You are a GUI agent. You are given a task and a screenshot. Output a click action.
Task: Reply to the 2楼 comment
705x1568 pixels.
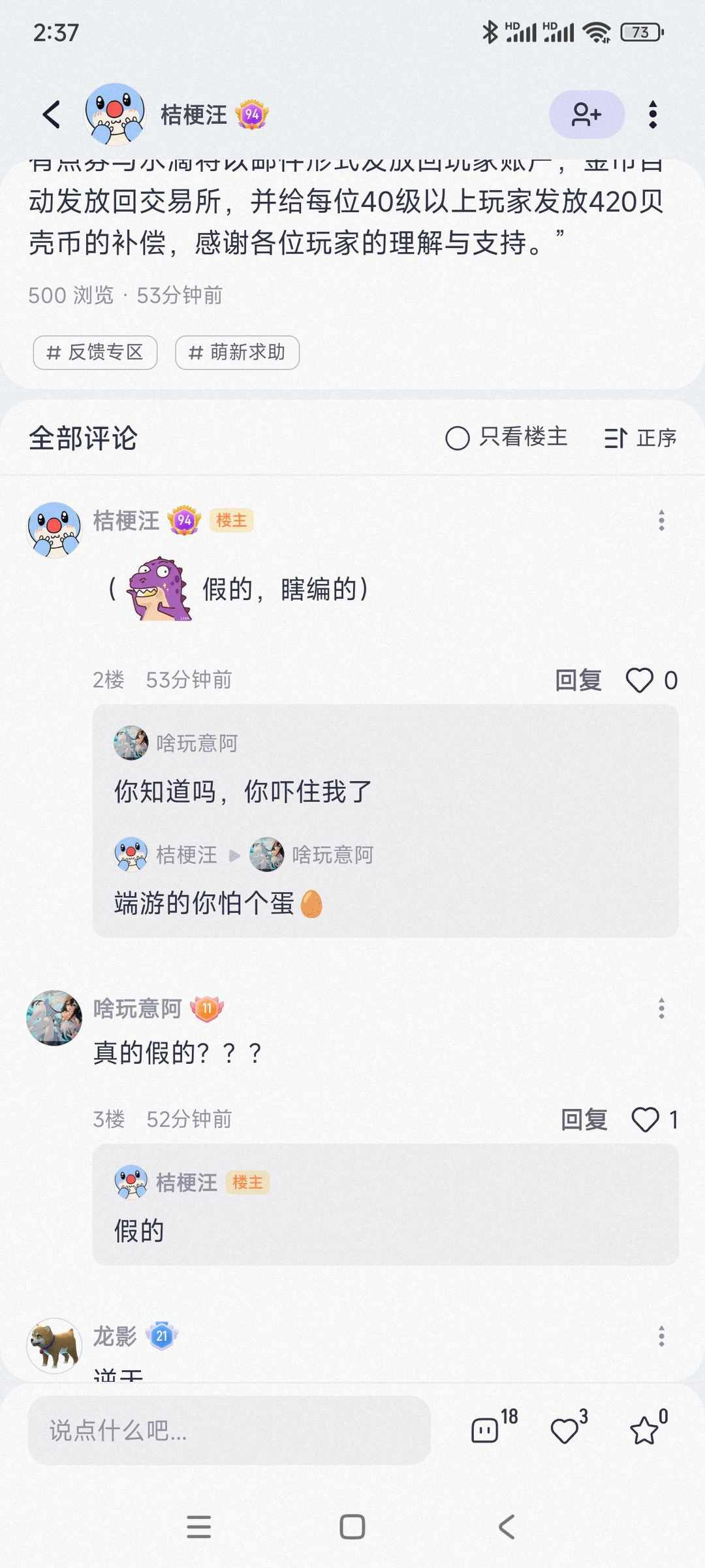pos(578,680)
